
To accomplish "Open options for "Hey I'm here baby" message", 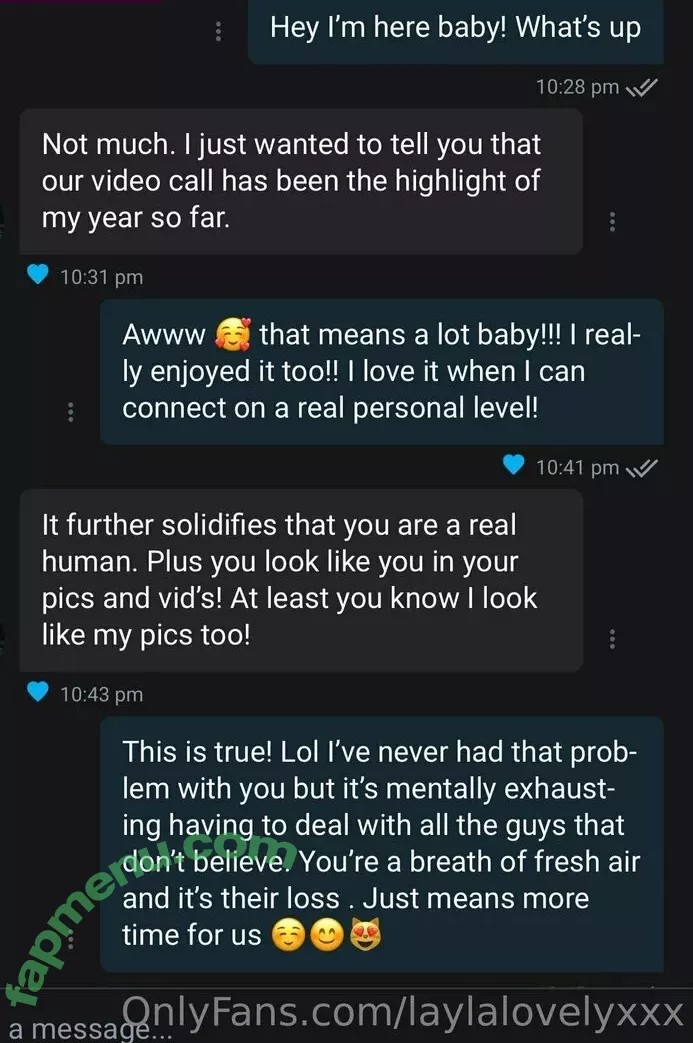I will pos(218,32).
